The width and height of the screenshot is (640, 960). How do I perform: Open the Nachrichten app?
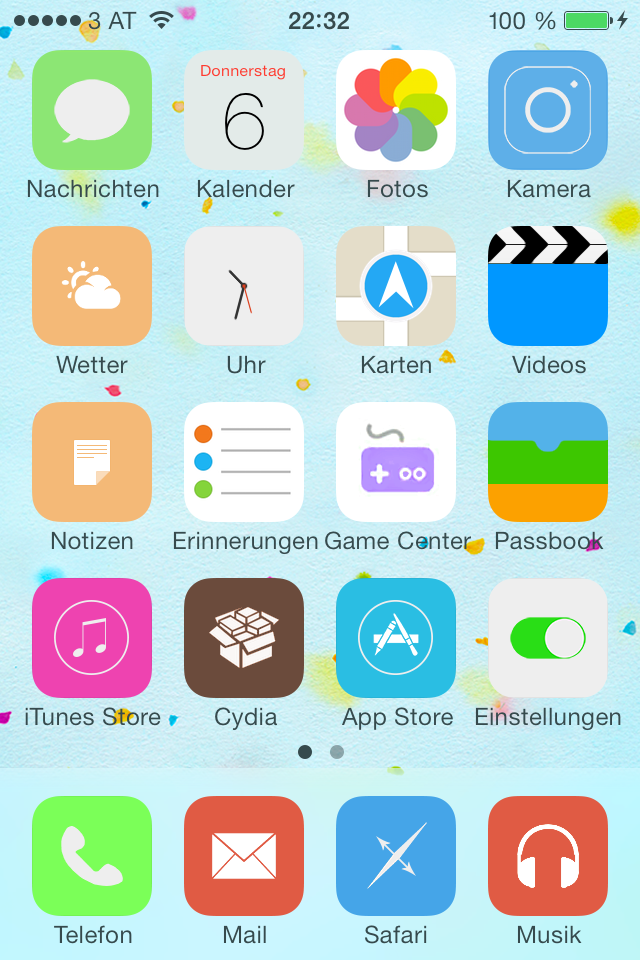tap(92, 110)
